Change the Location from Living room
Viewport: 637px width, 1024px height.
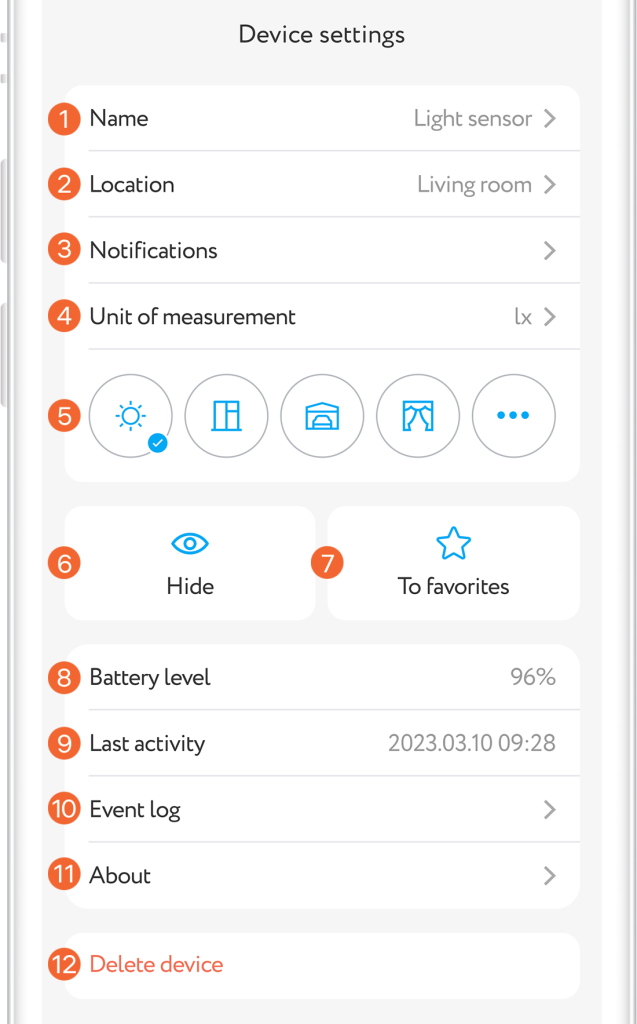pos(322,185)
